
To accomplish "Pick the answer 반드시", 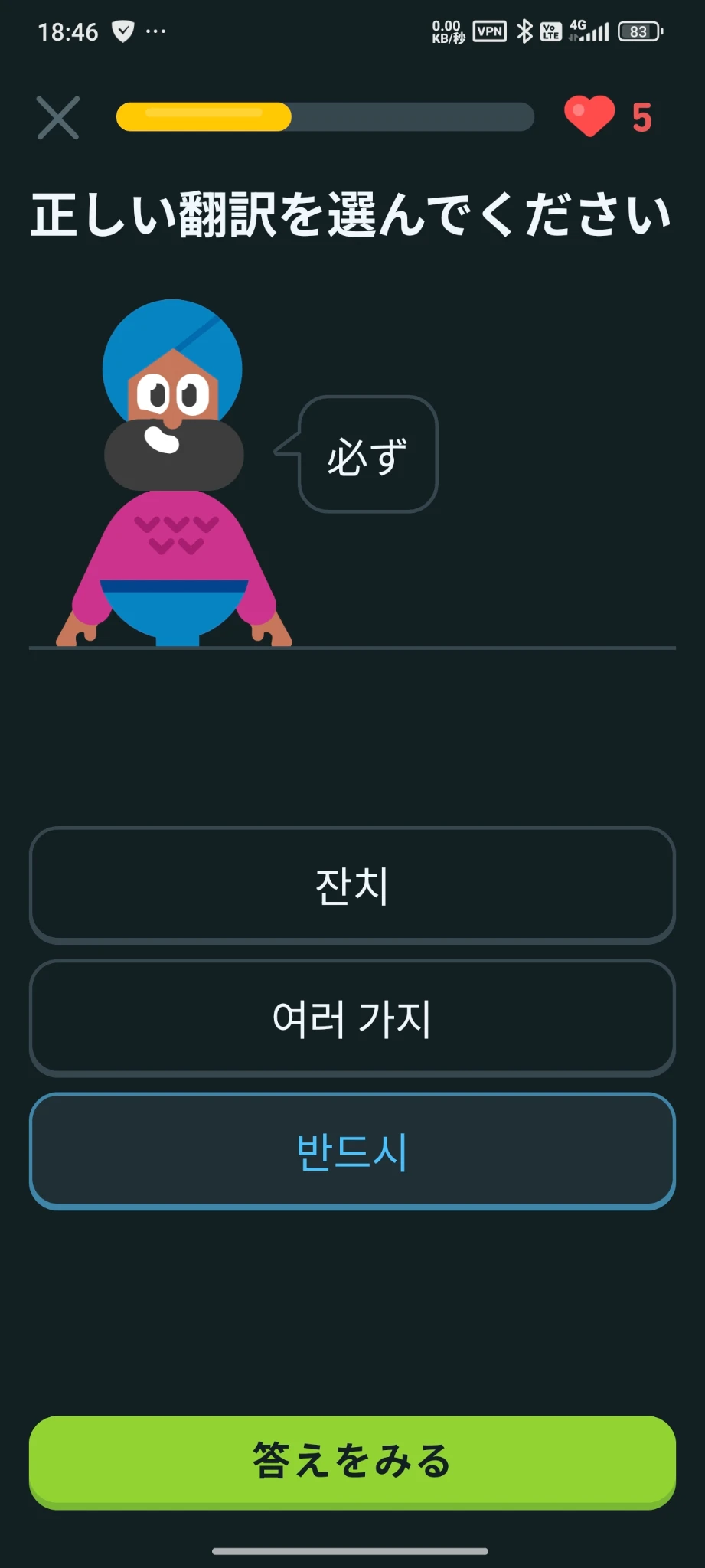I will pyautogui.click(x=352, y=1151).
